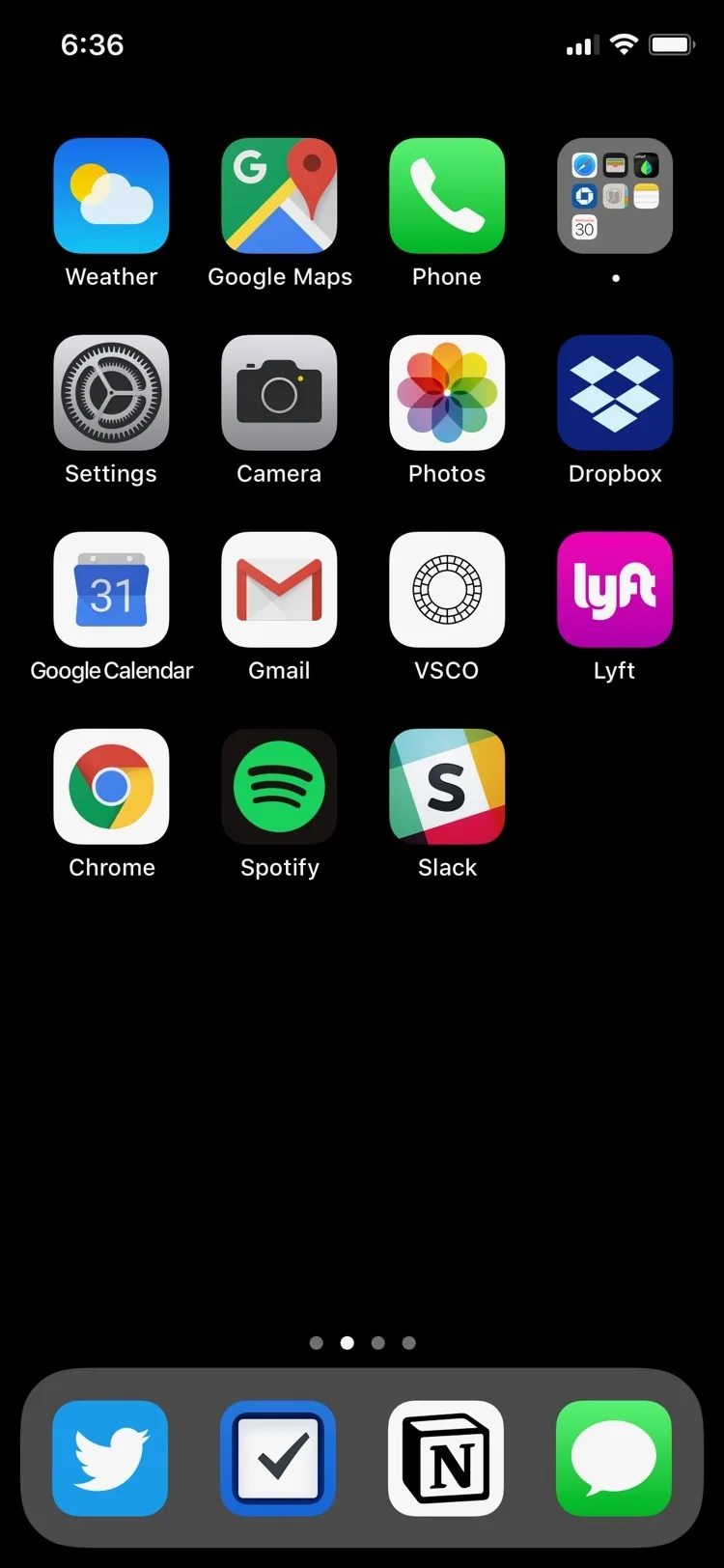724x1568 pixels.
Task: Launch Google Maps
Action: 279,196
